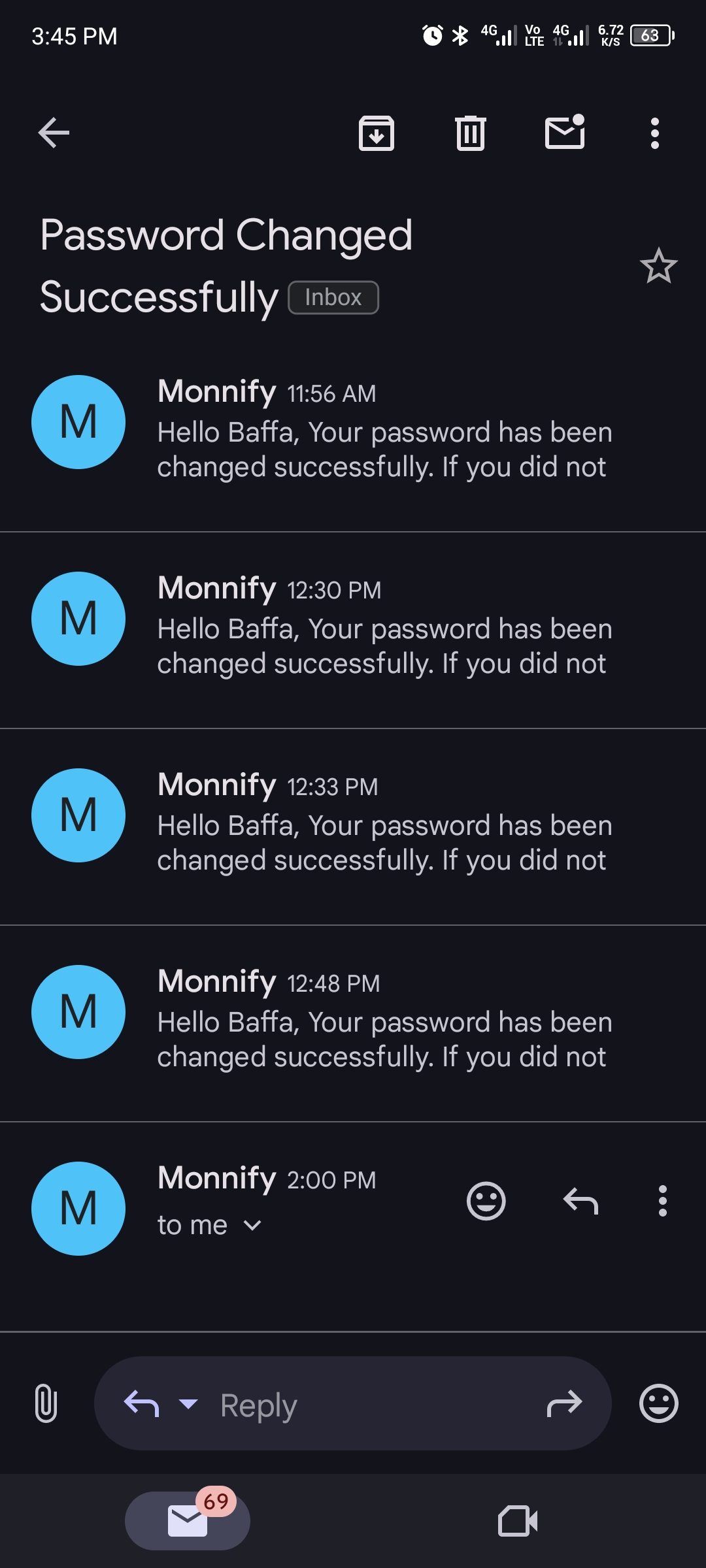The width and height of the screenshot is (706, 1568).
Task: Archive this email conversation
Action: point(377,133)
